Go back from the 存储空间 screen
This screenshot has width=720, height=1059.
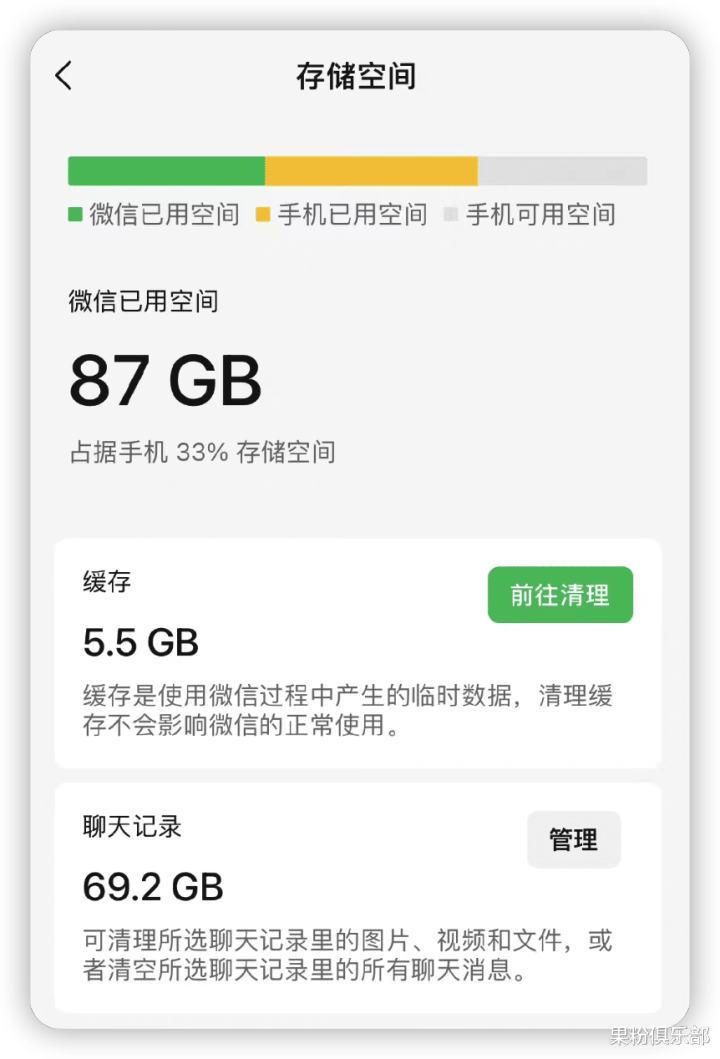pyautogui.click(x=64, y=76)
